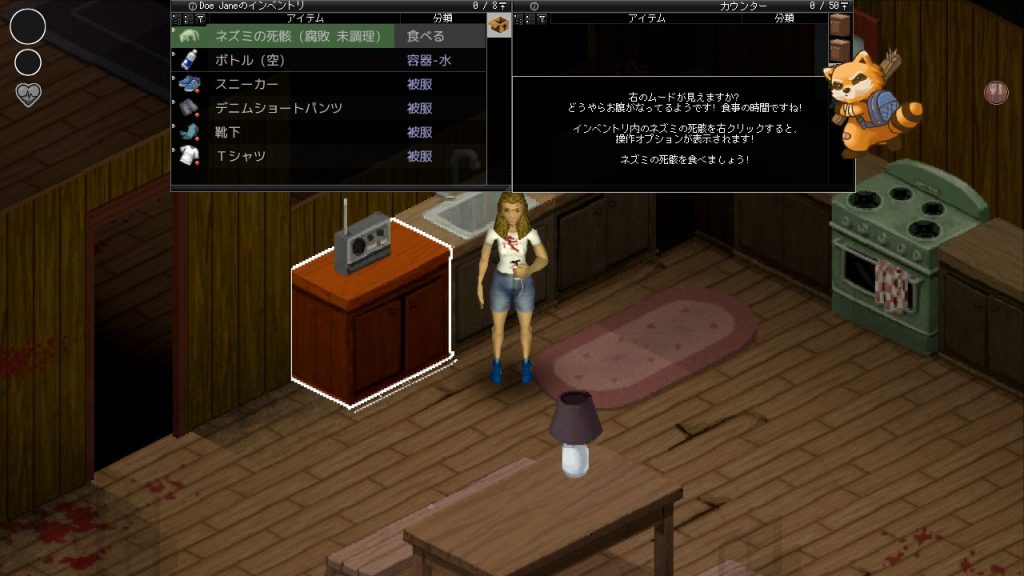
Task: Toggle the pin button on inventory header
Action: tap(505, 6)
